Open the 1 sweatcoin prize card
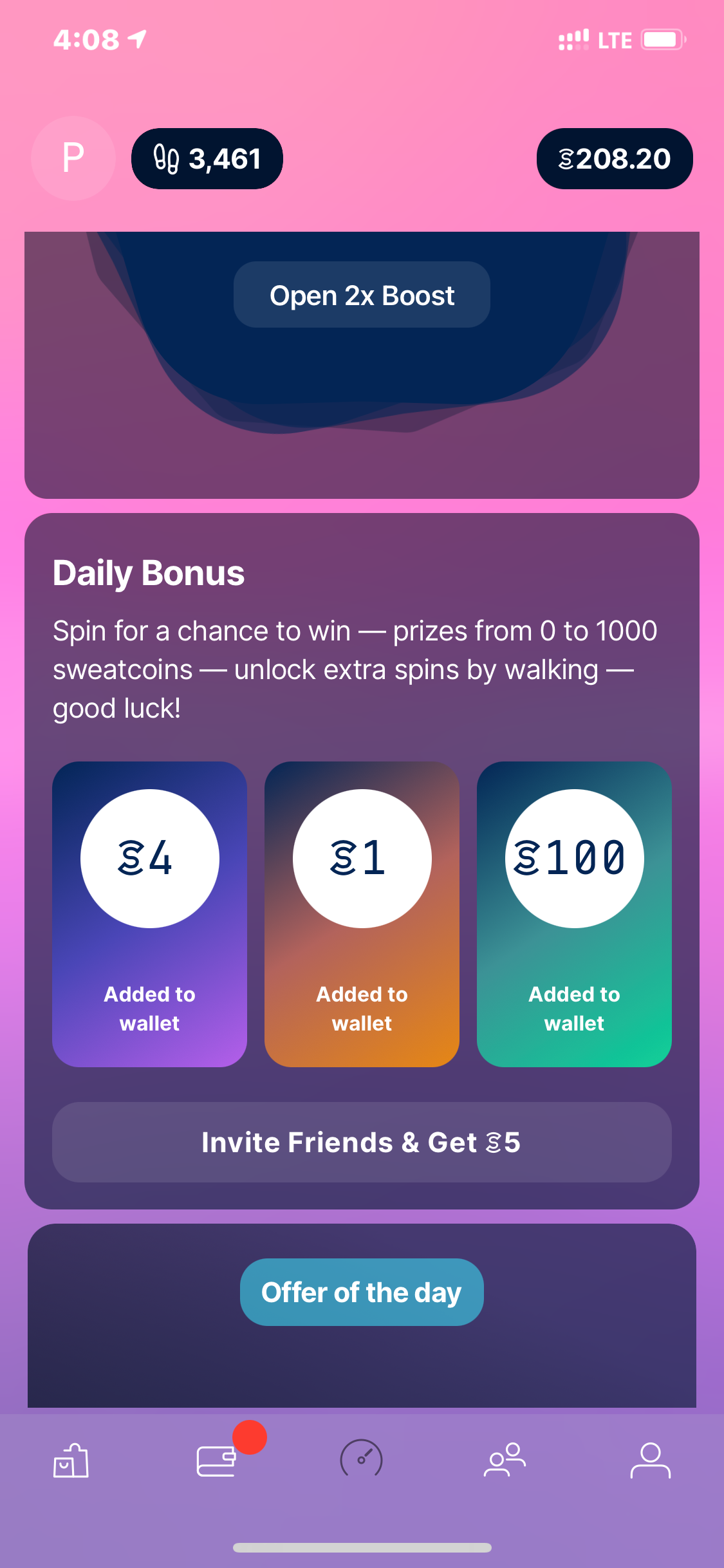The image size is (724, 1568). tap(362, 914)
